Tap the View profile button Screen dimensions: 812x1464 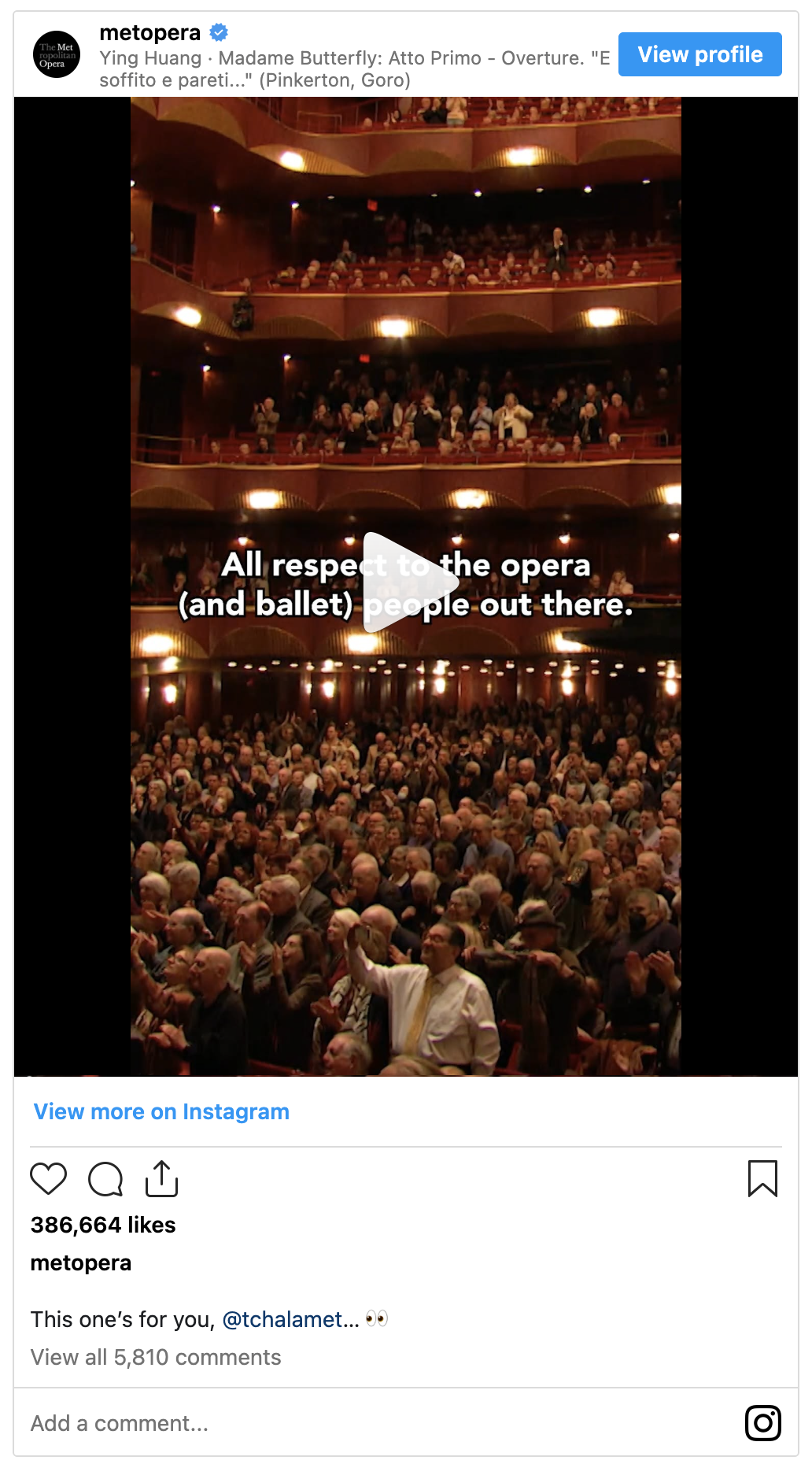pos(699,54)
